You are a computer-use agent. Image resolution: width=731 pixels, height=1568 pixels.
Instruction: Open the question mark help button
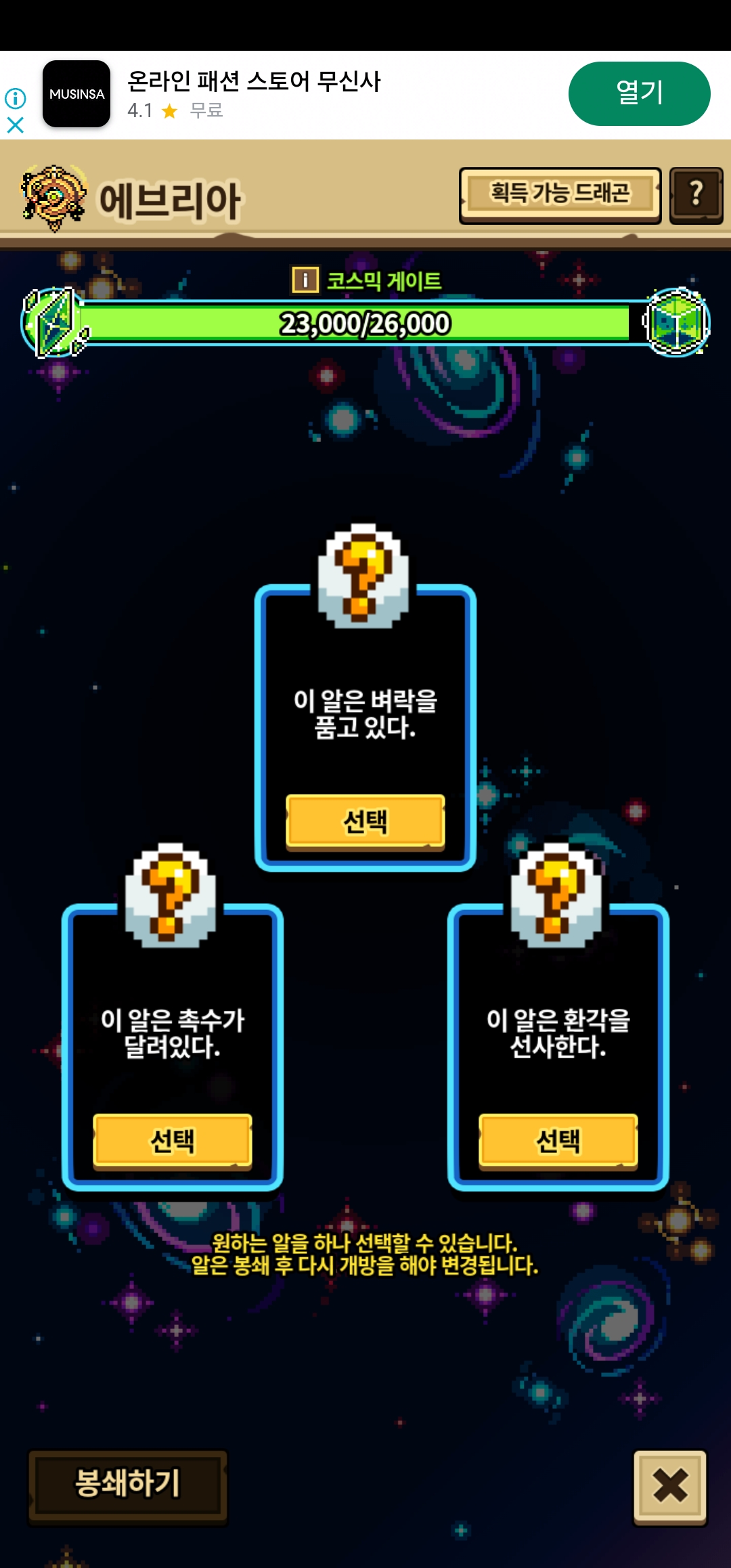[696, 194]
